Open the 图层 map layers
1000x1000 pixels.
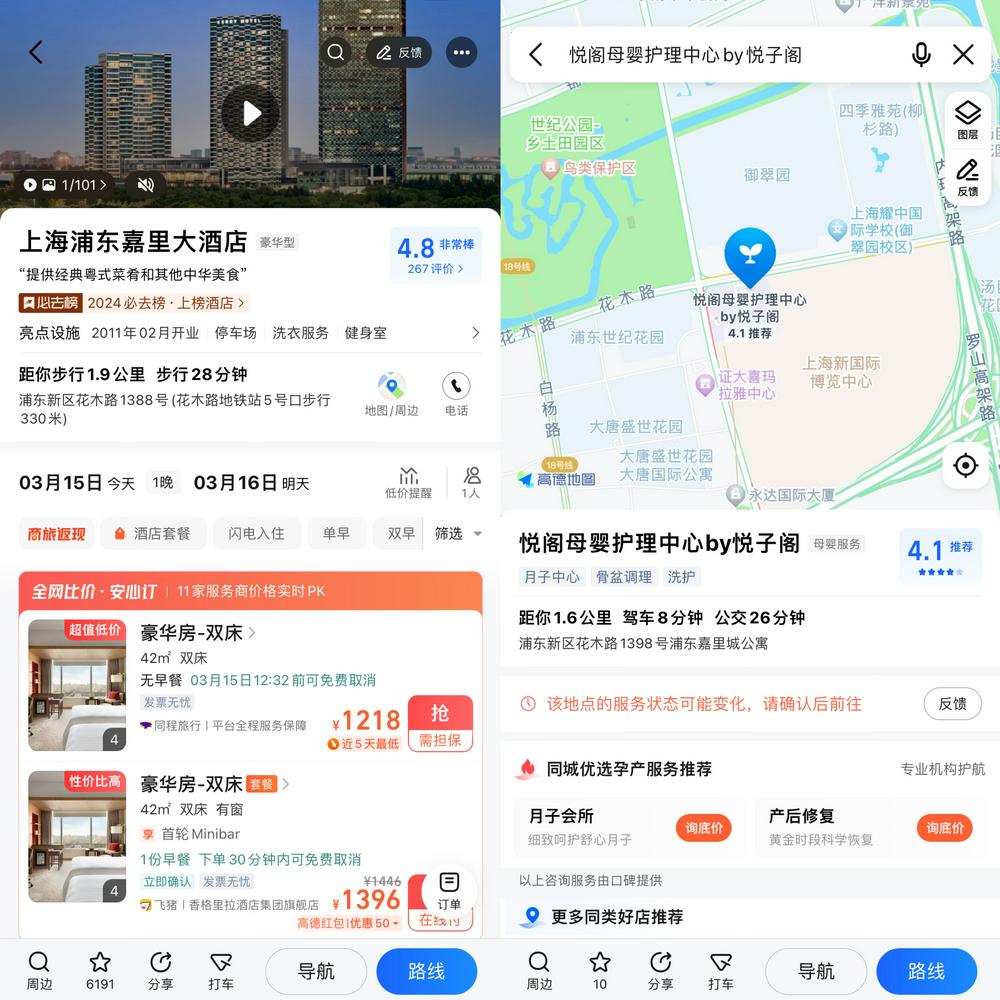[x=967, y=120]
